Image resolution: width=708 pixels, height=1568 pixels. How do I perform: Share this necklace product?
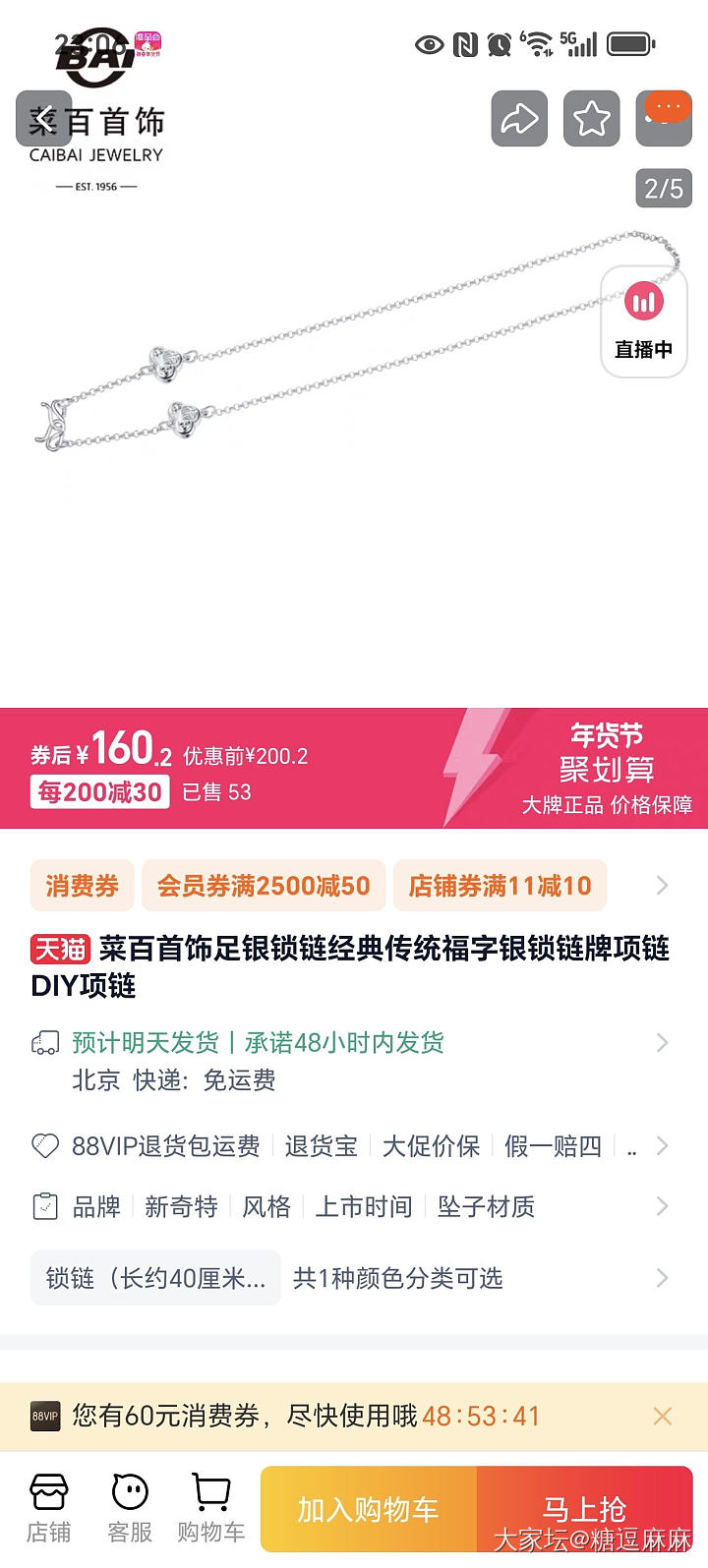(x=519, y=119)
